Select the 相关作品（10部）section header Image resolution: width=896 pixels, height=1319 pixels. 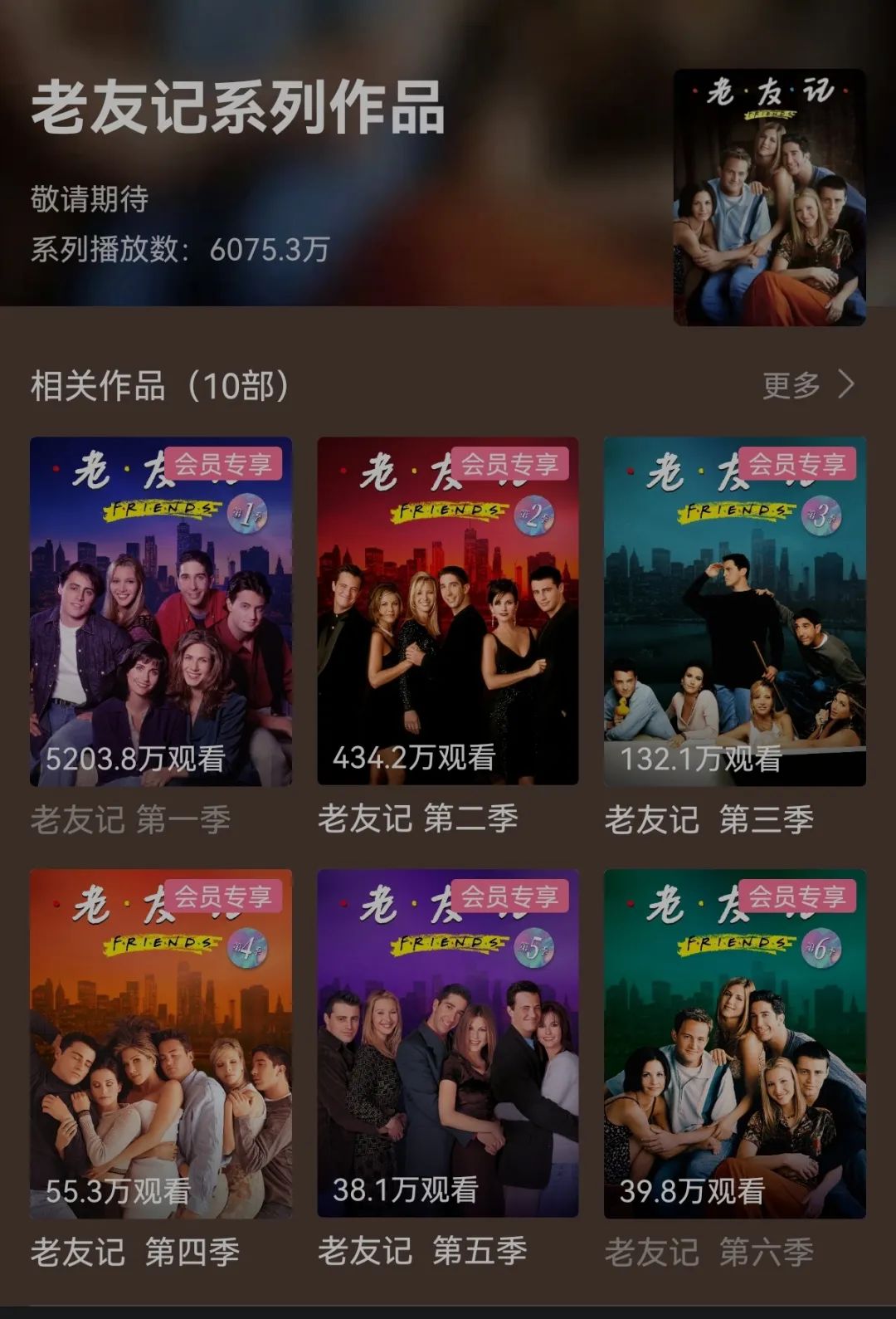pos(158,386)
